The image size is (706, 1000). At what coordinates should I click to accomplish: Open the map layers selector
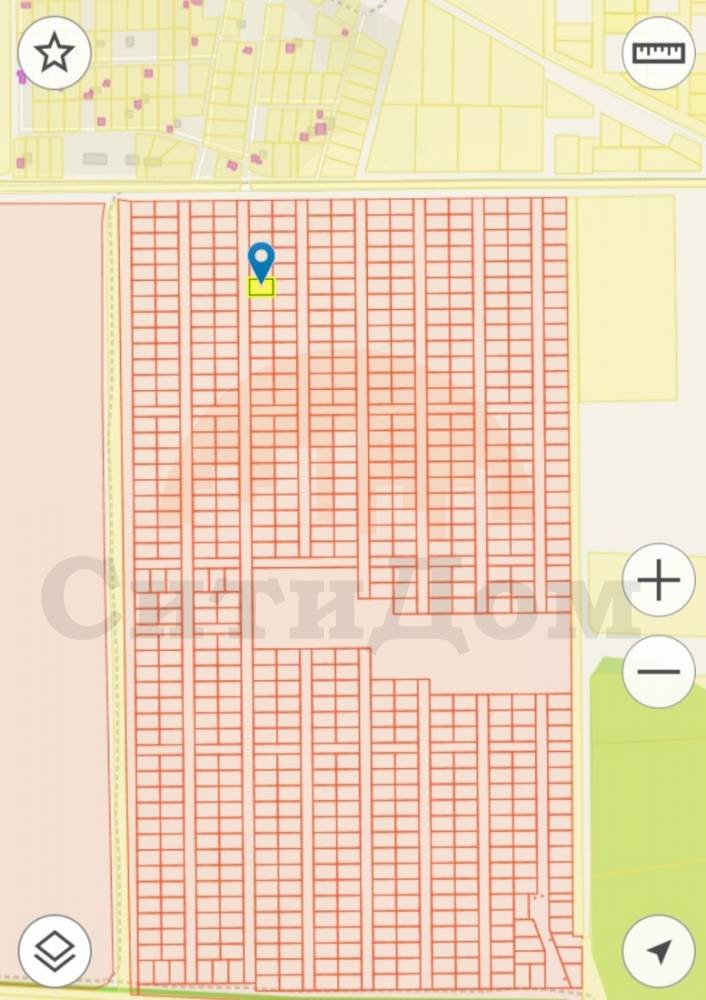[54, 950]
